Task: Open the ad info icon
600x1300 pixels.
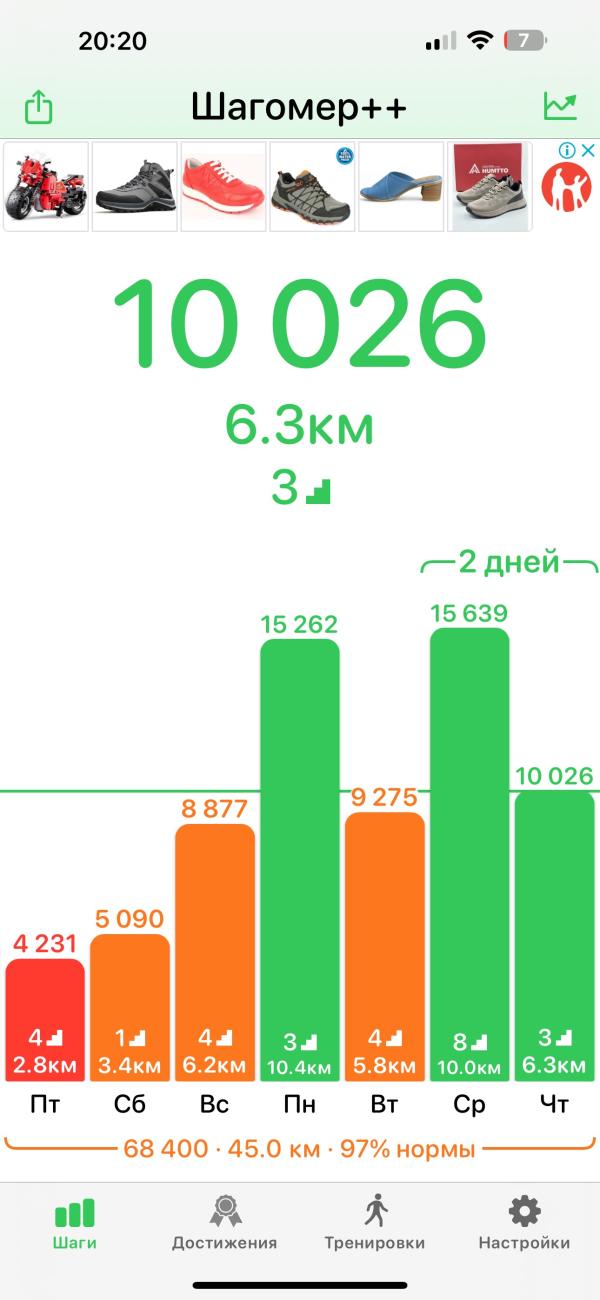Action: [567, 150]
